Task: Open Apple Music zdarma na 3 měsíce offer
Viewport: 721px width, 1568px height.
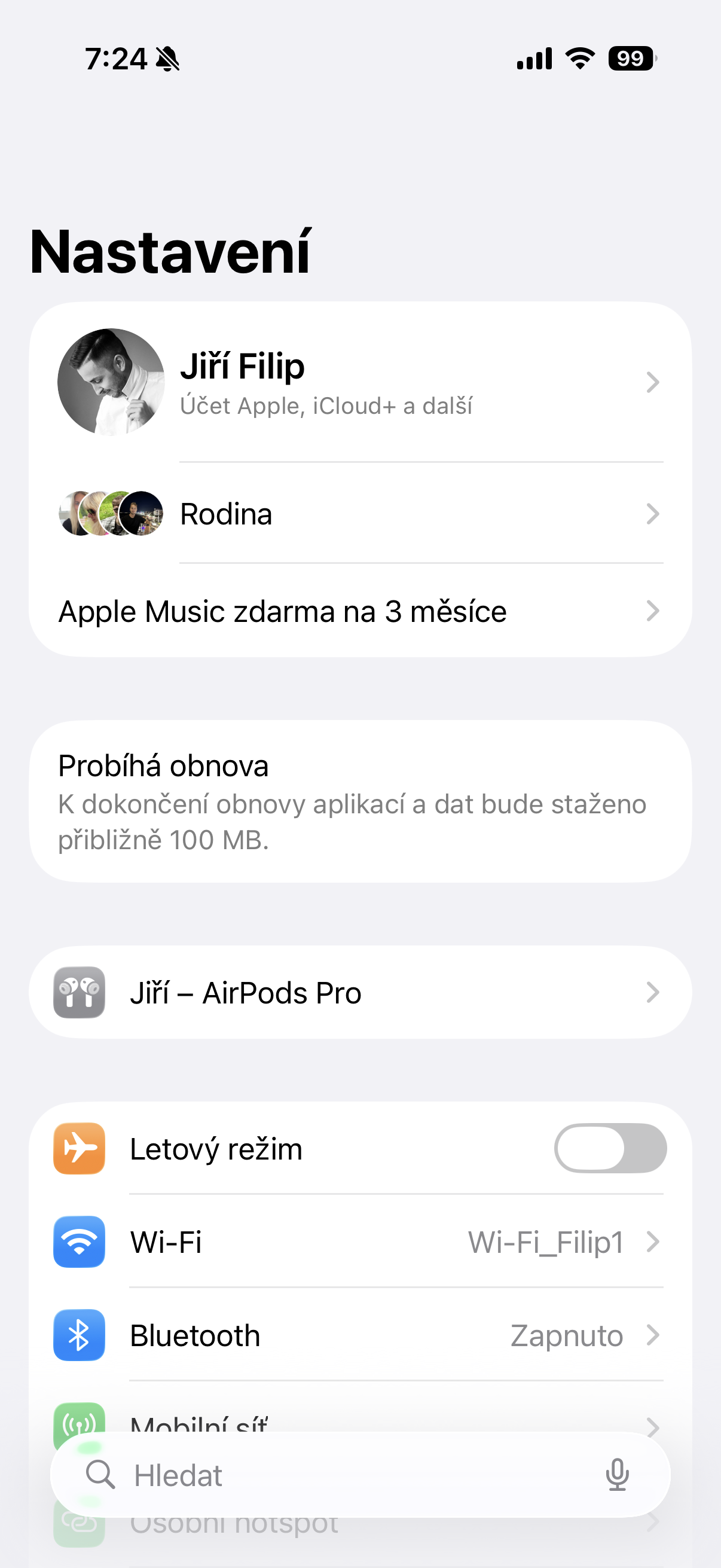Action: [359, 611]
